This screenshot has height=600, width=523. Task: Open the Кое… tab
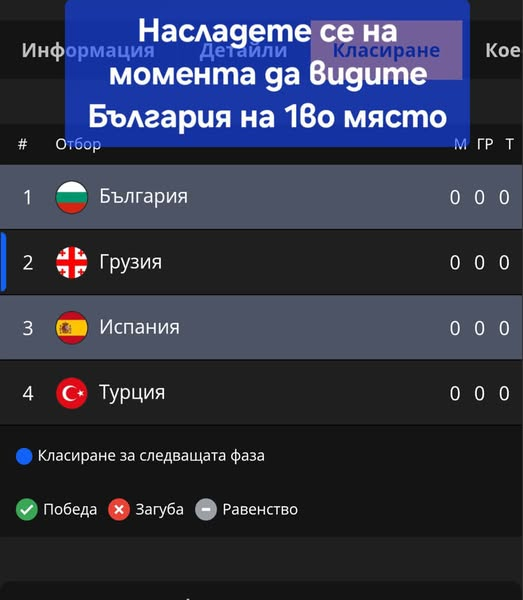click(503, 51)
